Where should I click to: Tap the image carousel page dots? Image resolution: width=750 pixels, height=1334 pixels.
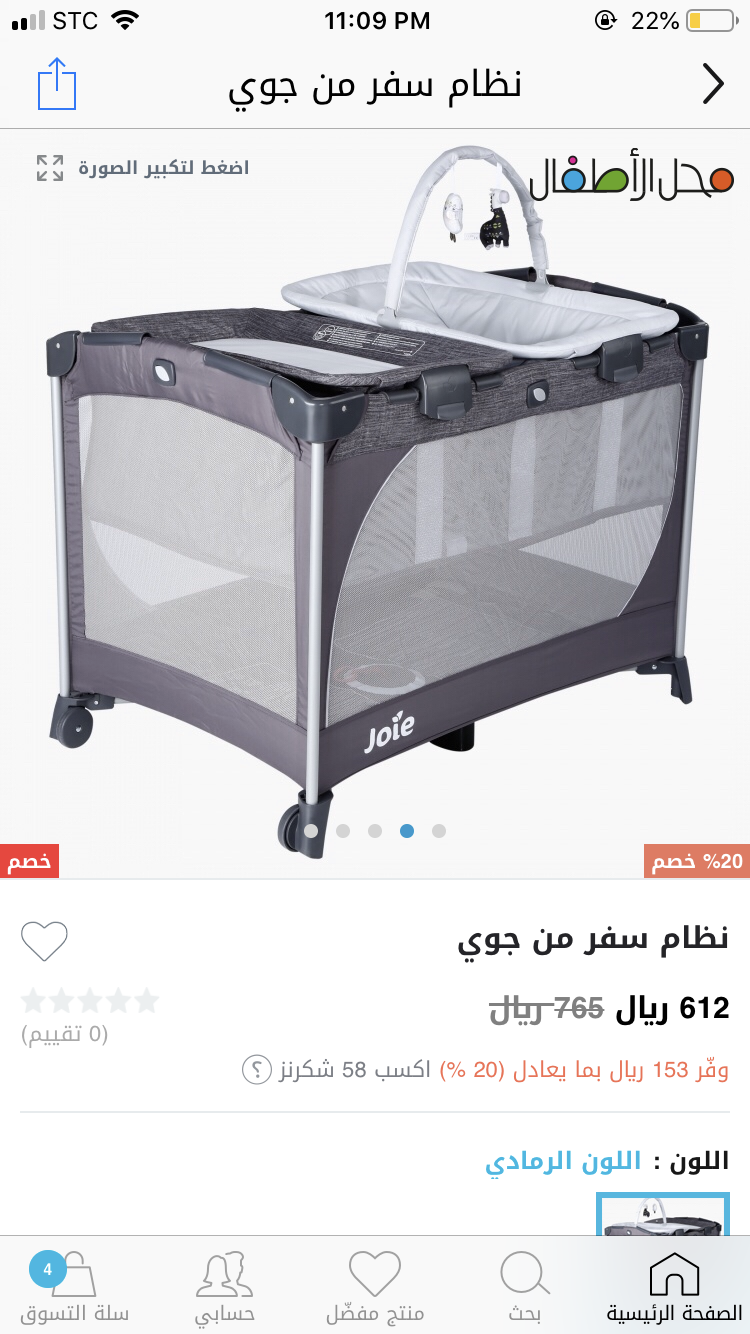pyautogui.click(x=375, y=831)
